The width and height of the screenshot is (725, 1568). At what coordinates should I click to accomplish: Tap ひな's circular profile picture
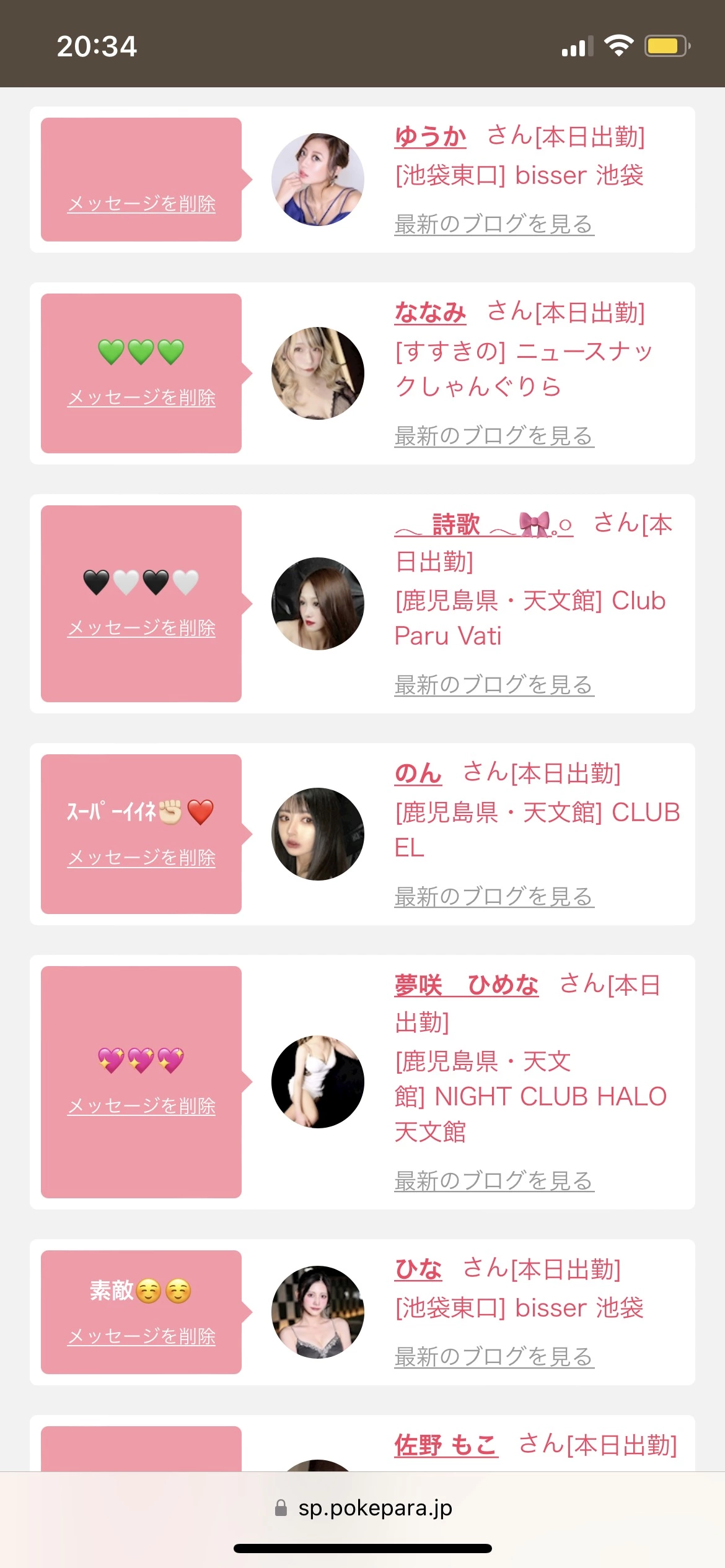[318, 1312]
